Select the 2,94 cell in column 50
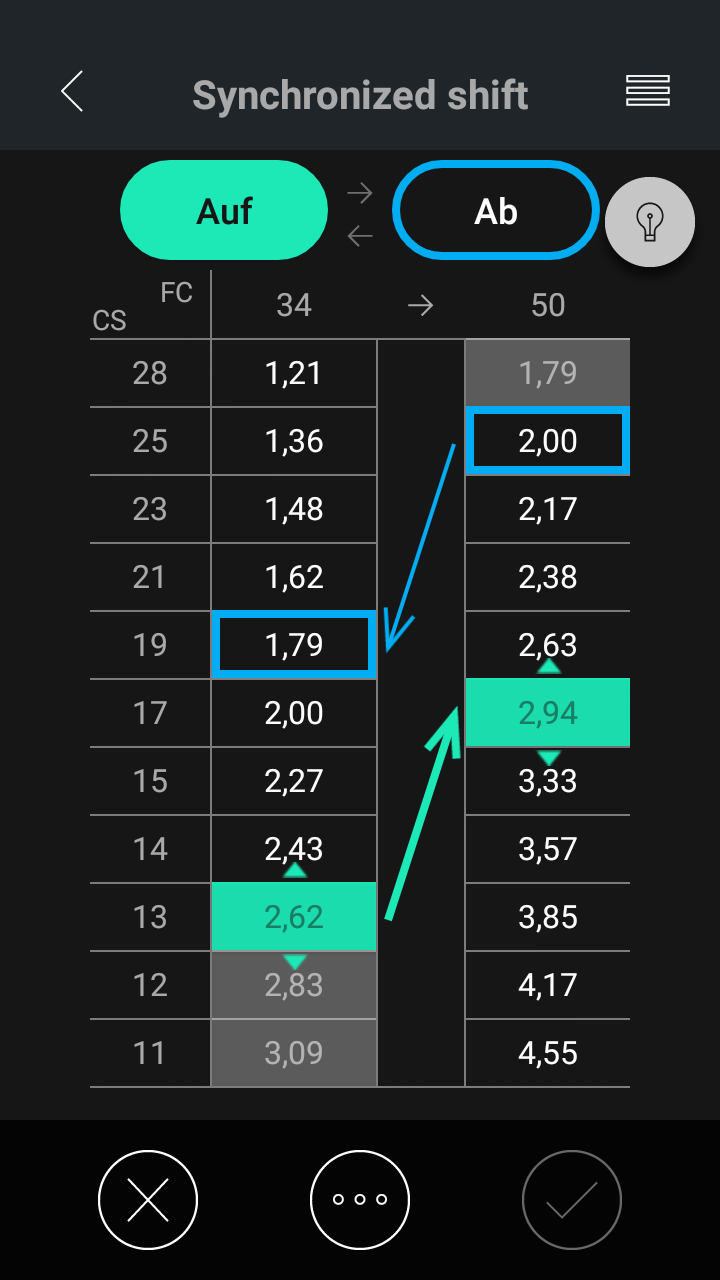Image resolution: width=720 pixels, height=1280 pixels. point(548,713)
